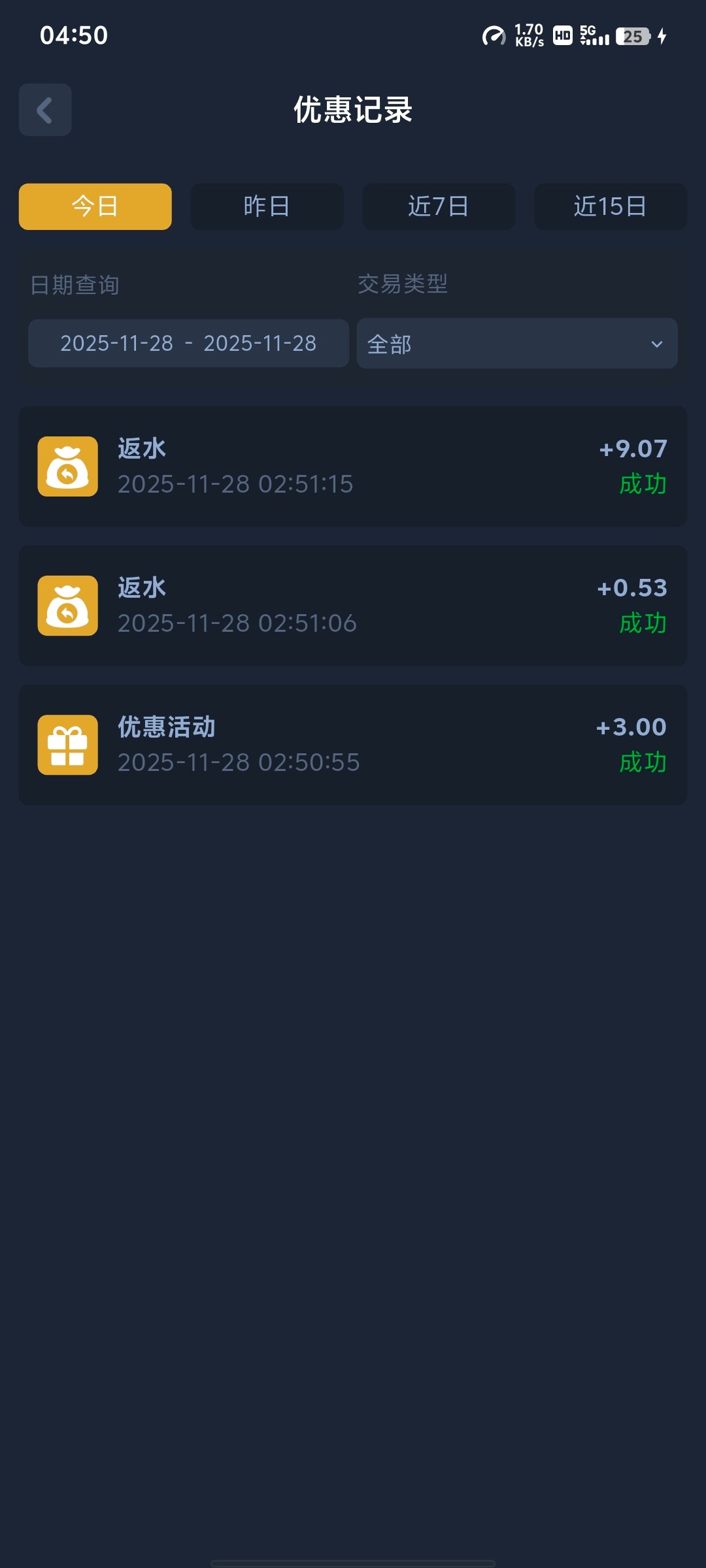706x1568 pixels.
Task: Open the date range picker 2025-11-28
Action: pyautogui.click(x=188, y=344)
